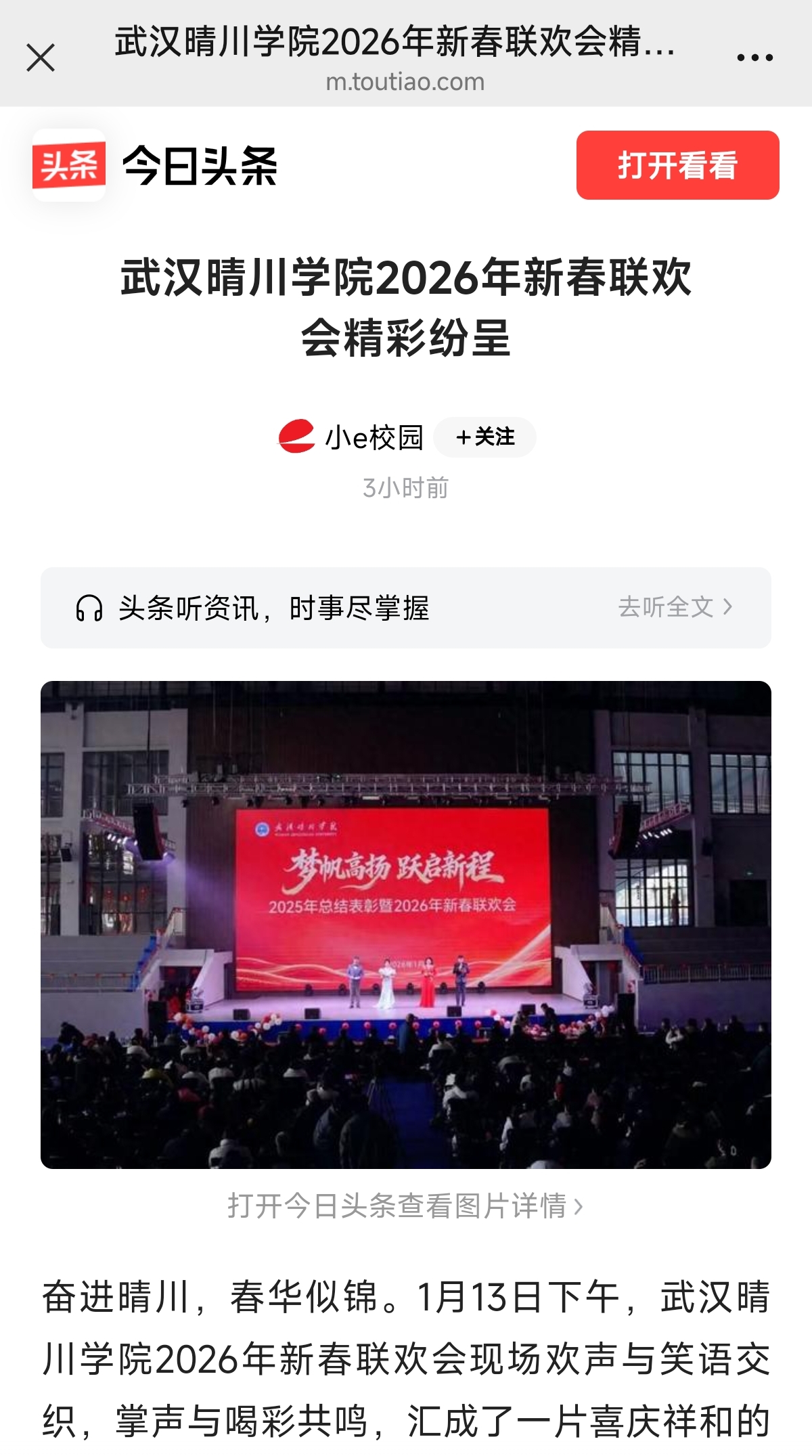
Task: Tap 去听全文 to listen to the article
Action: coord(674,607)
